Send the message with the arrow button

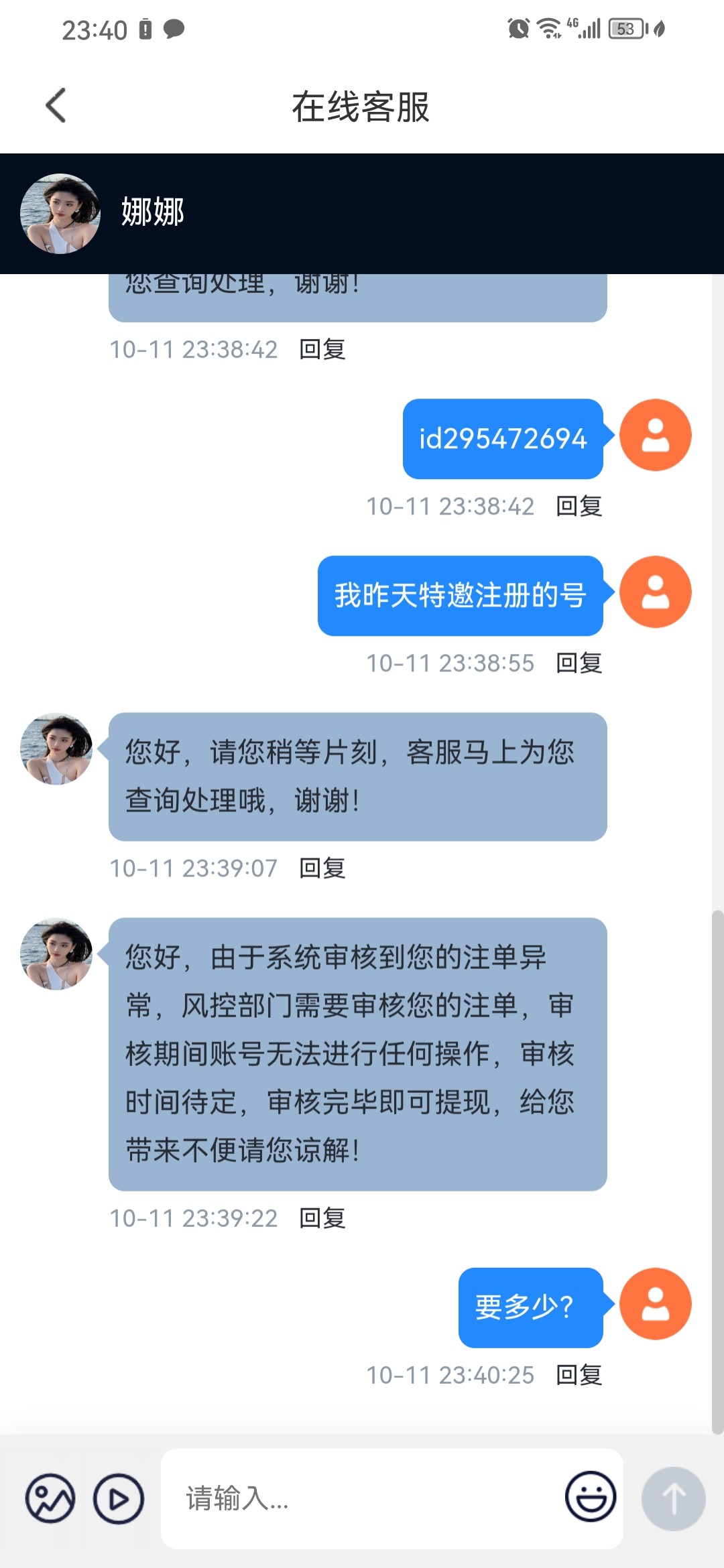pos(673,1498)
